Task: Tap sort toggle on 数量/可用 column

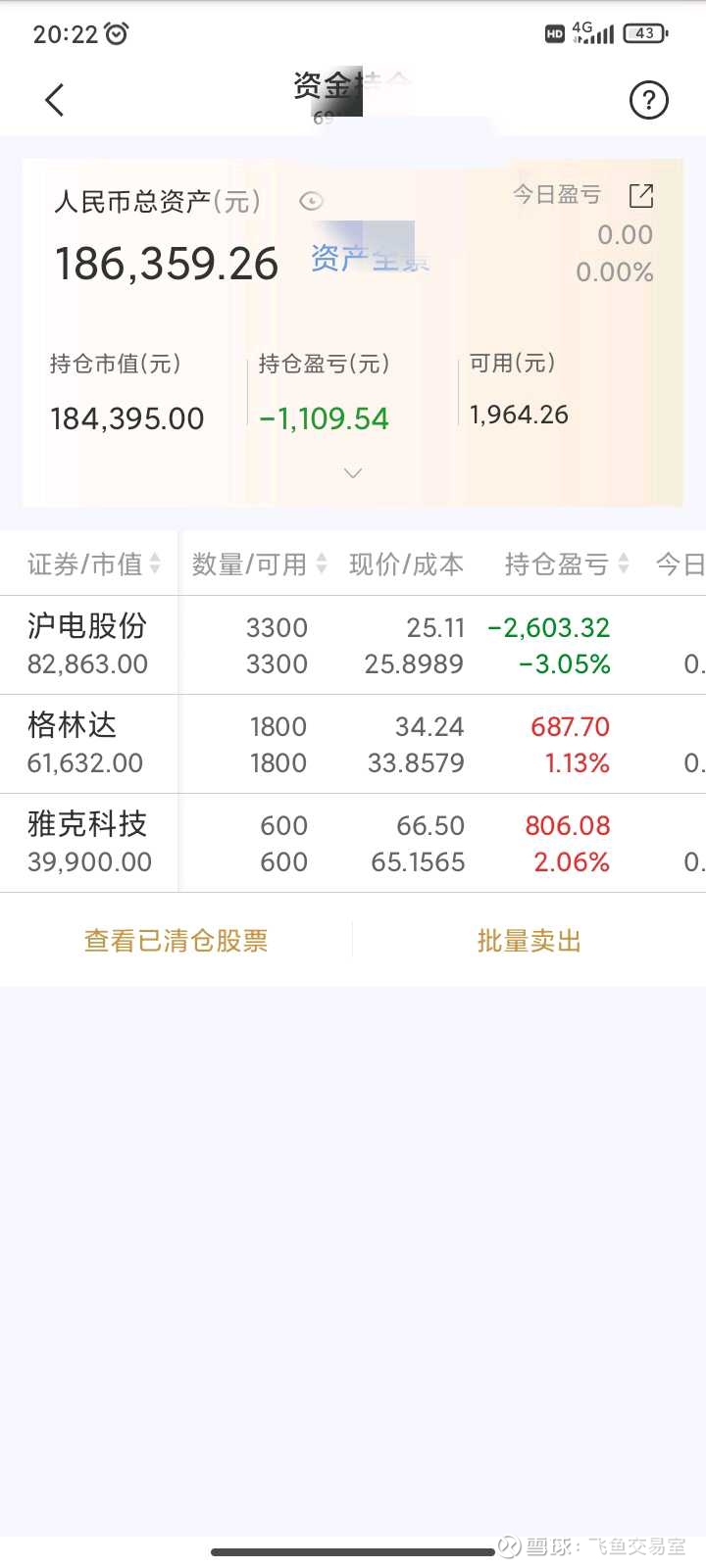Action: point(321,563)
